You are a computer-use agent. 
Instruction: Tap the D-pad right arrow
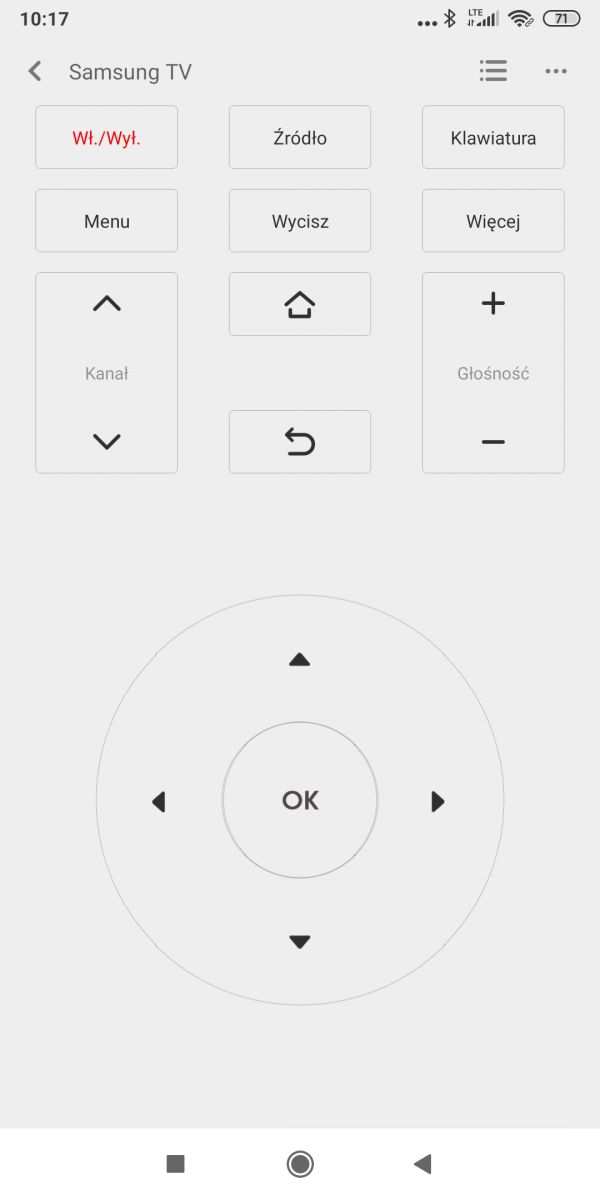coord(437,801)
